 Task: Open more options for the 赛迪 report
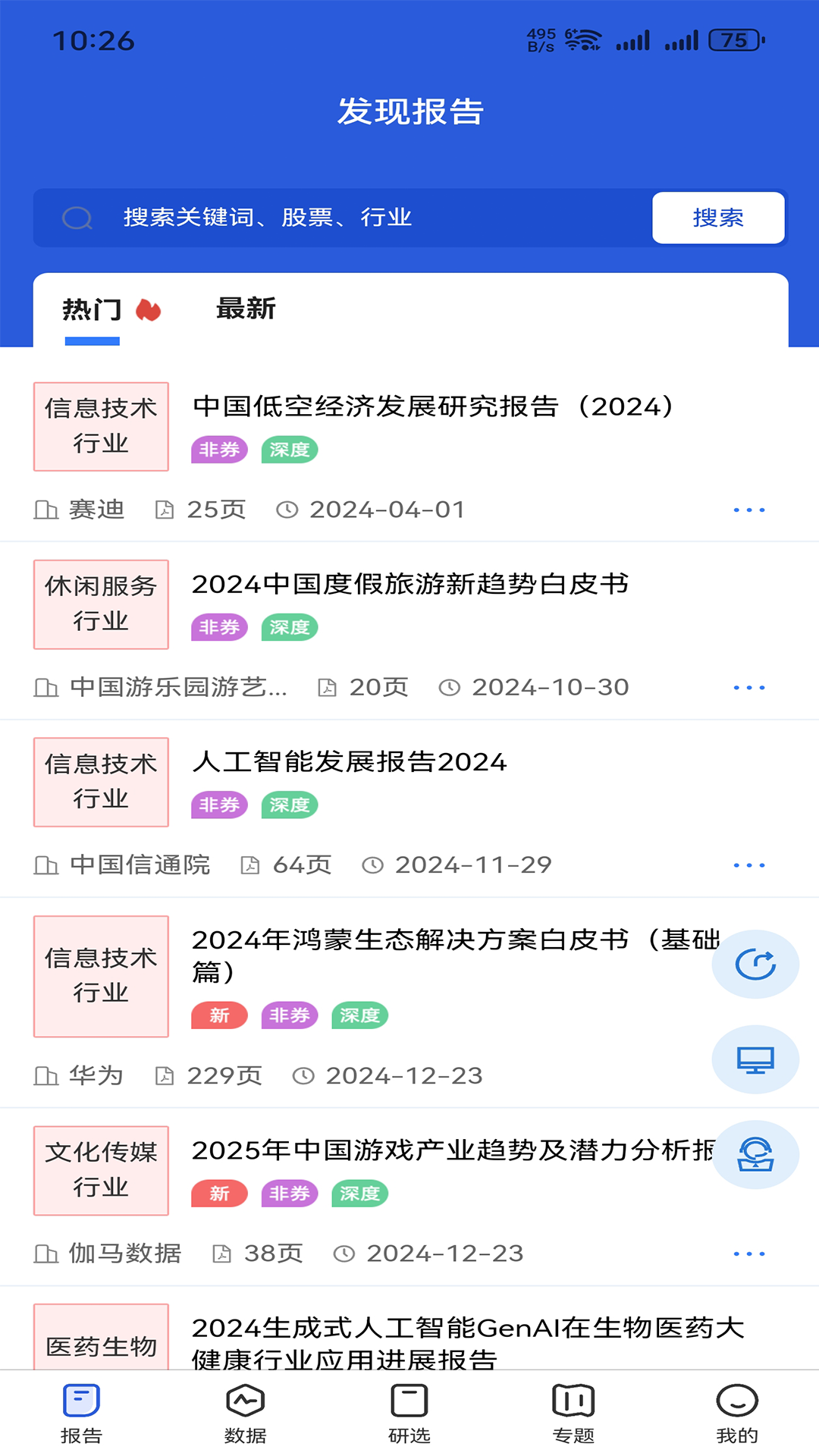coord(749,509)
